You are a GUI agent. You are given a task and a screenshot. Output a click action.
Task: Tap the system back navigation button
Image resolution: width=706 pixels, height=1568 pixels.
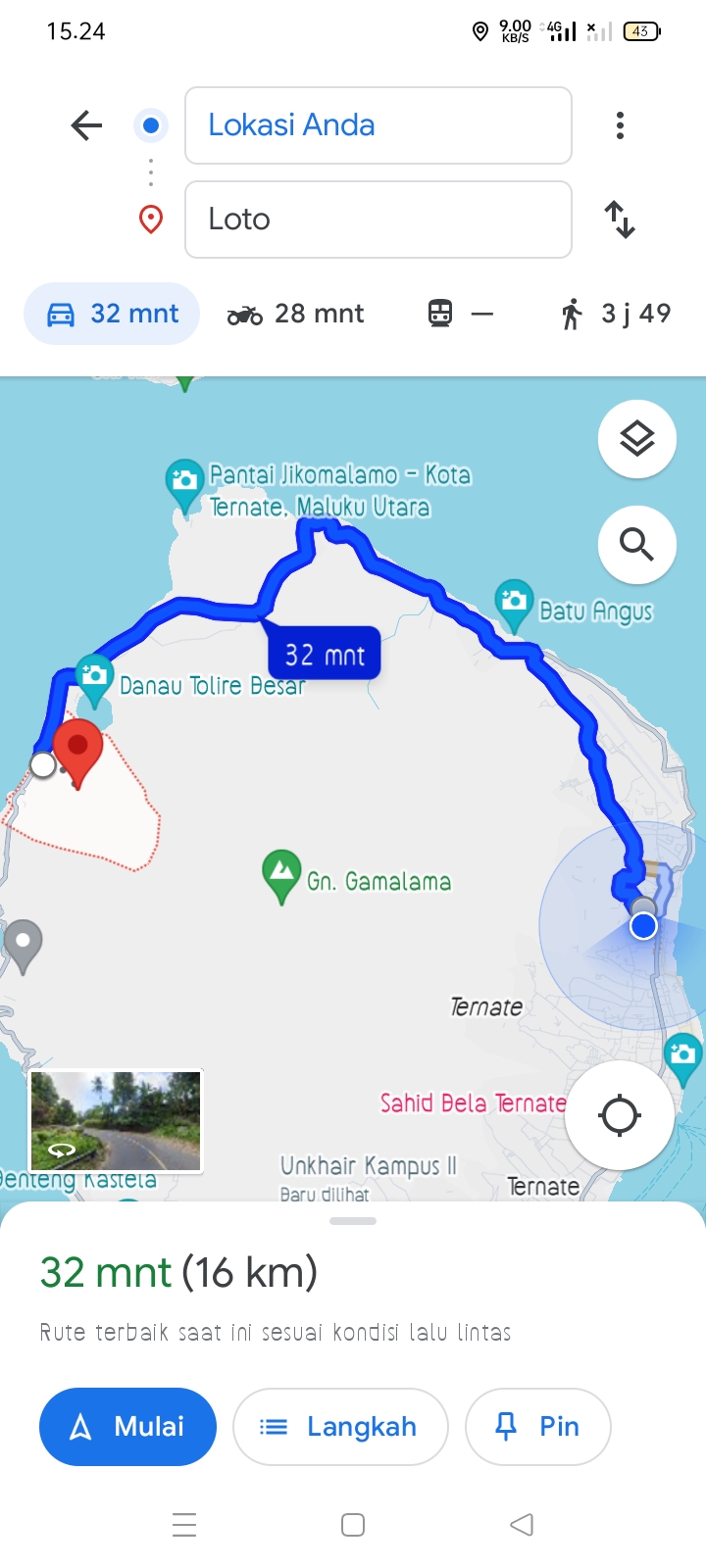[x=522, y=1525]
